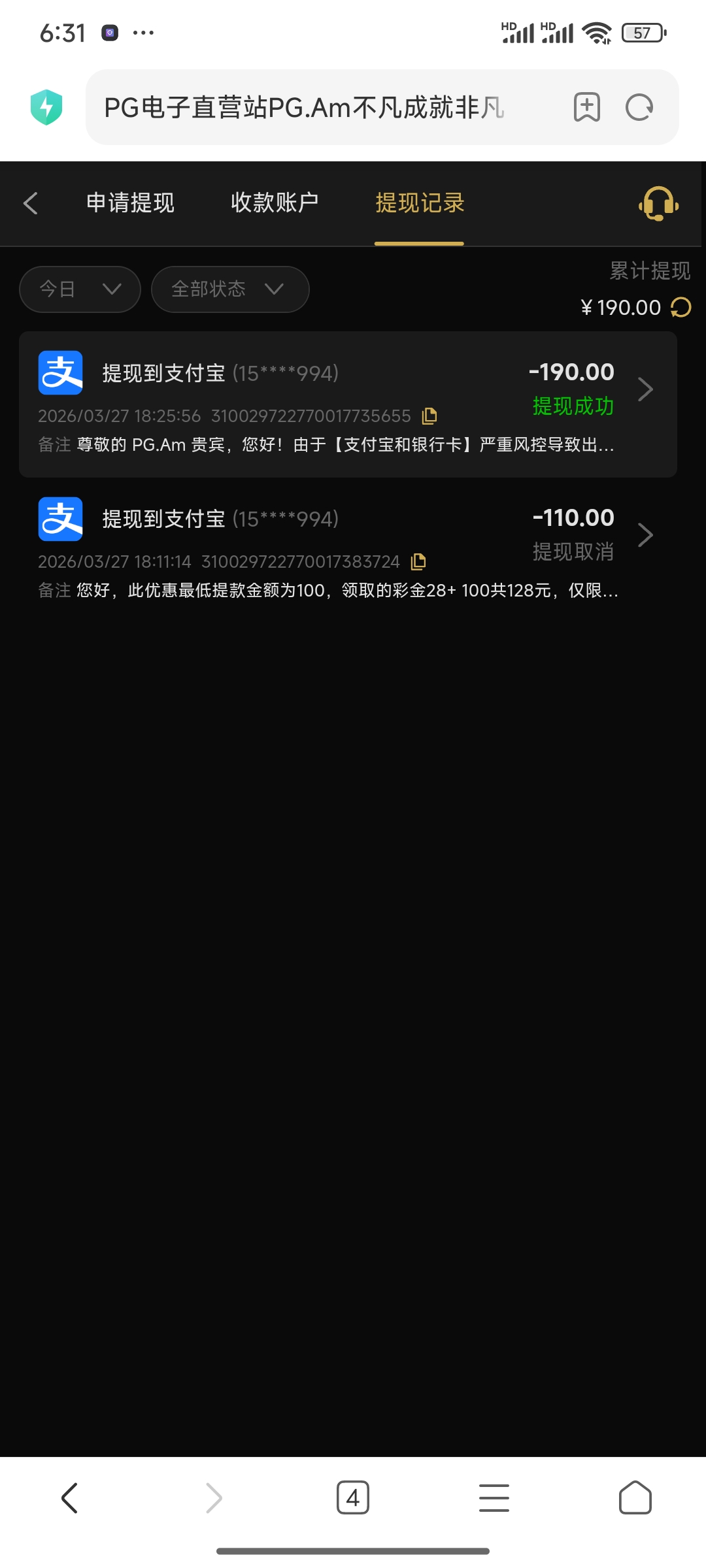
Task: Go back using the top-left back arrow
Action: point(30,203)
